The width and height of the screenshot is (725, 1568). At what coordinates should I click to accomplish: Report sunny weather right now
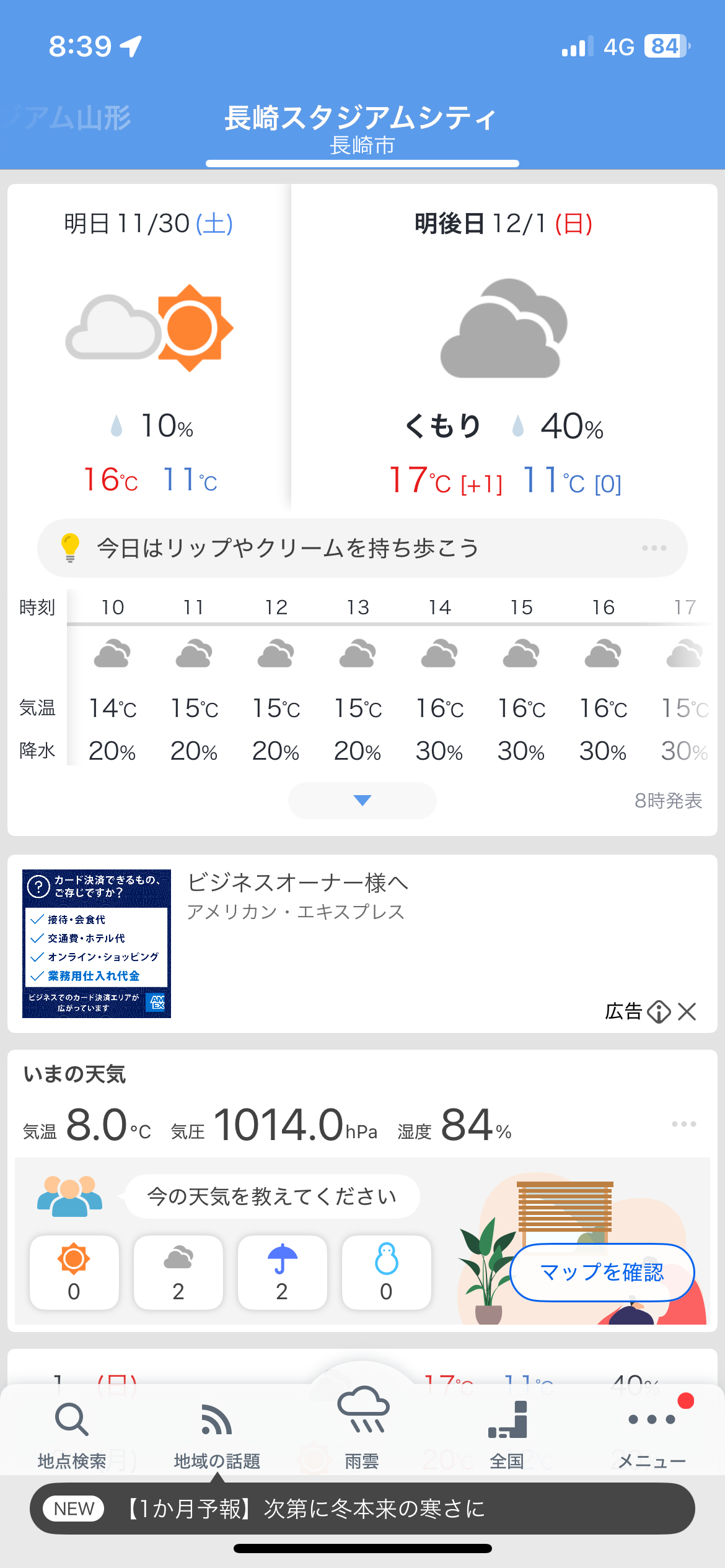point(74,1272)
